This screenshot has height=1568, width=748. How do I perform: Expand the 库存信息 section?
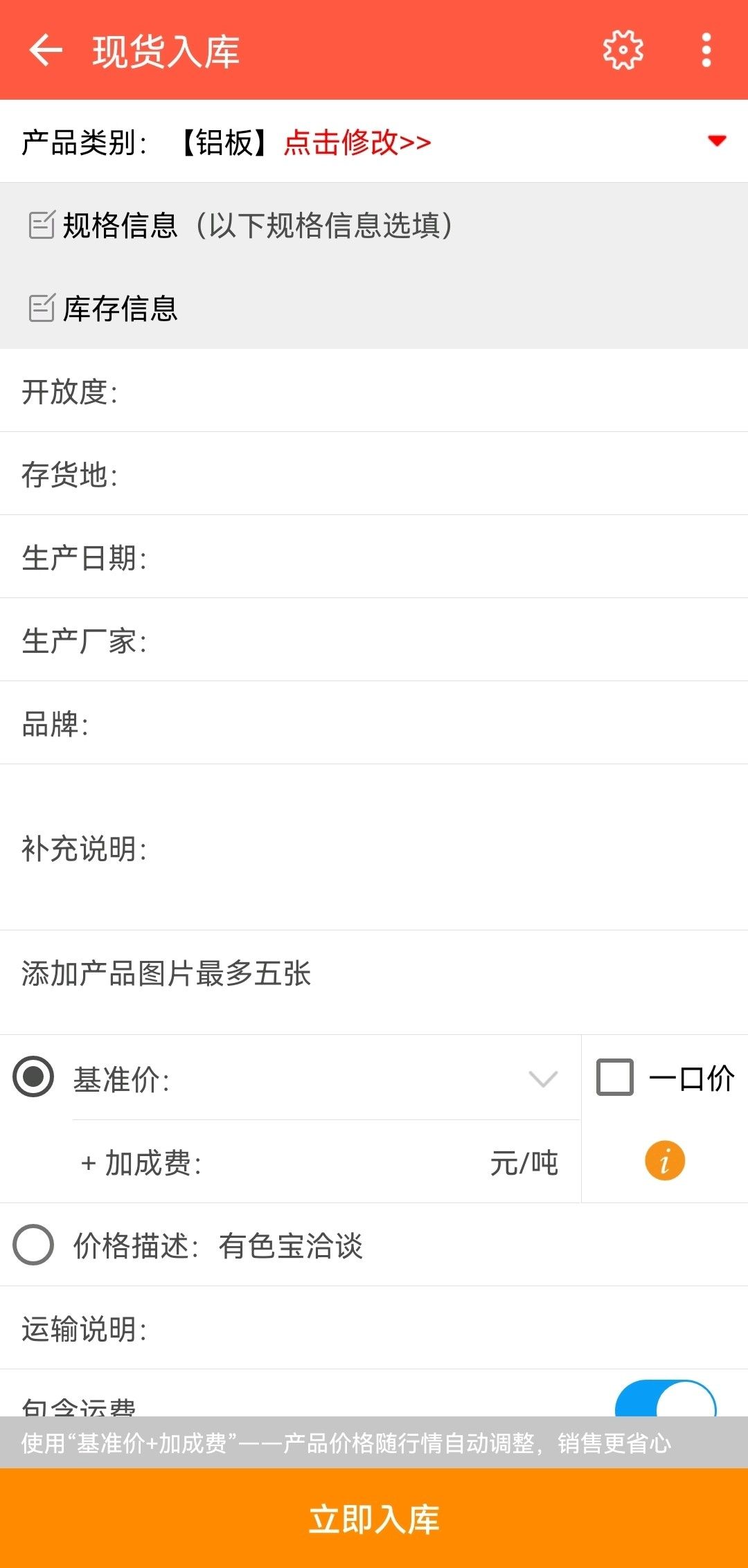[x=374, y=308]
